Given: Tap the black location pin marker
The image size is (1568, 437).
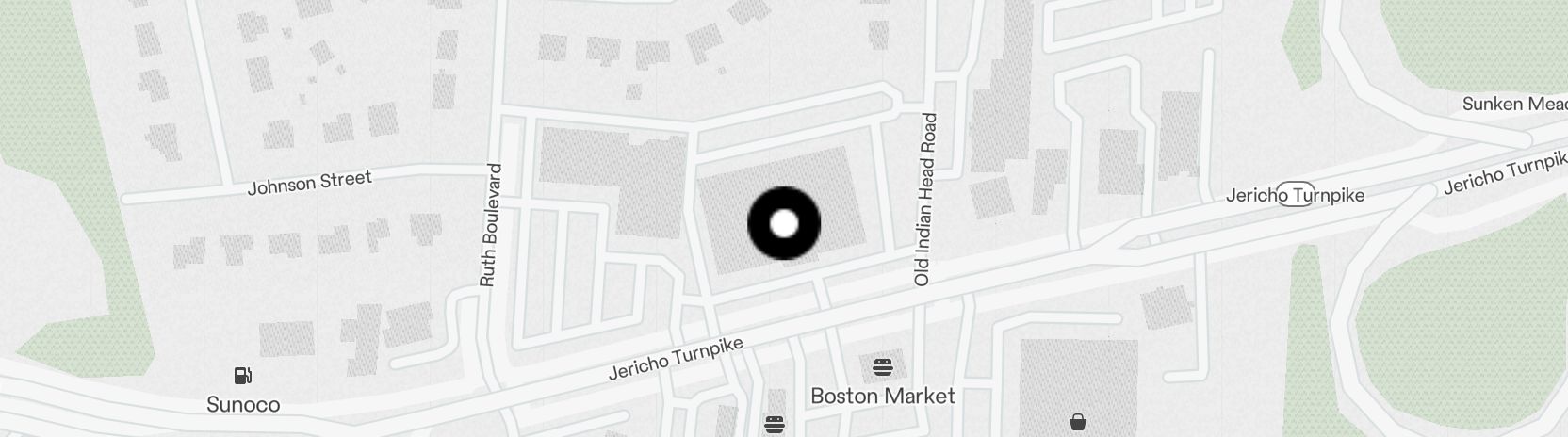Looking at the screenshot, I should [x=784, y=224].
